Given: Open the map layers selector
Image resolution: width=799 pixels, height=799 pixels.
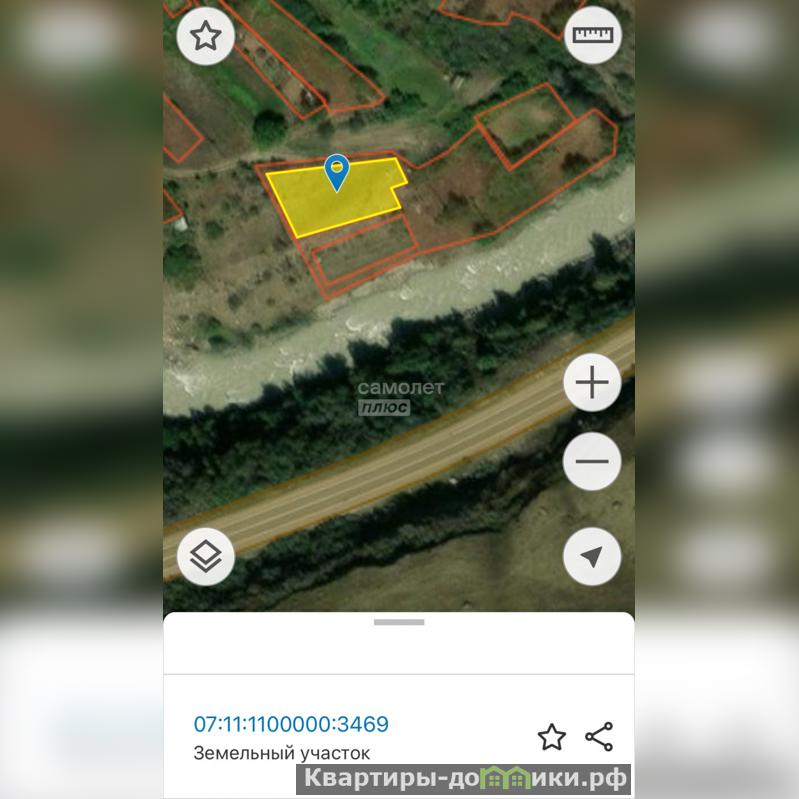Looking at the screenshot, I should [x=206, y=556].
